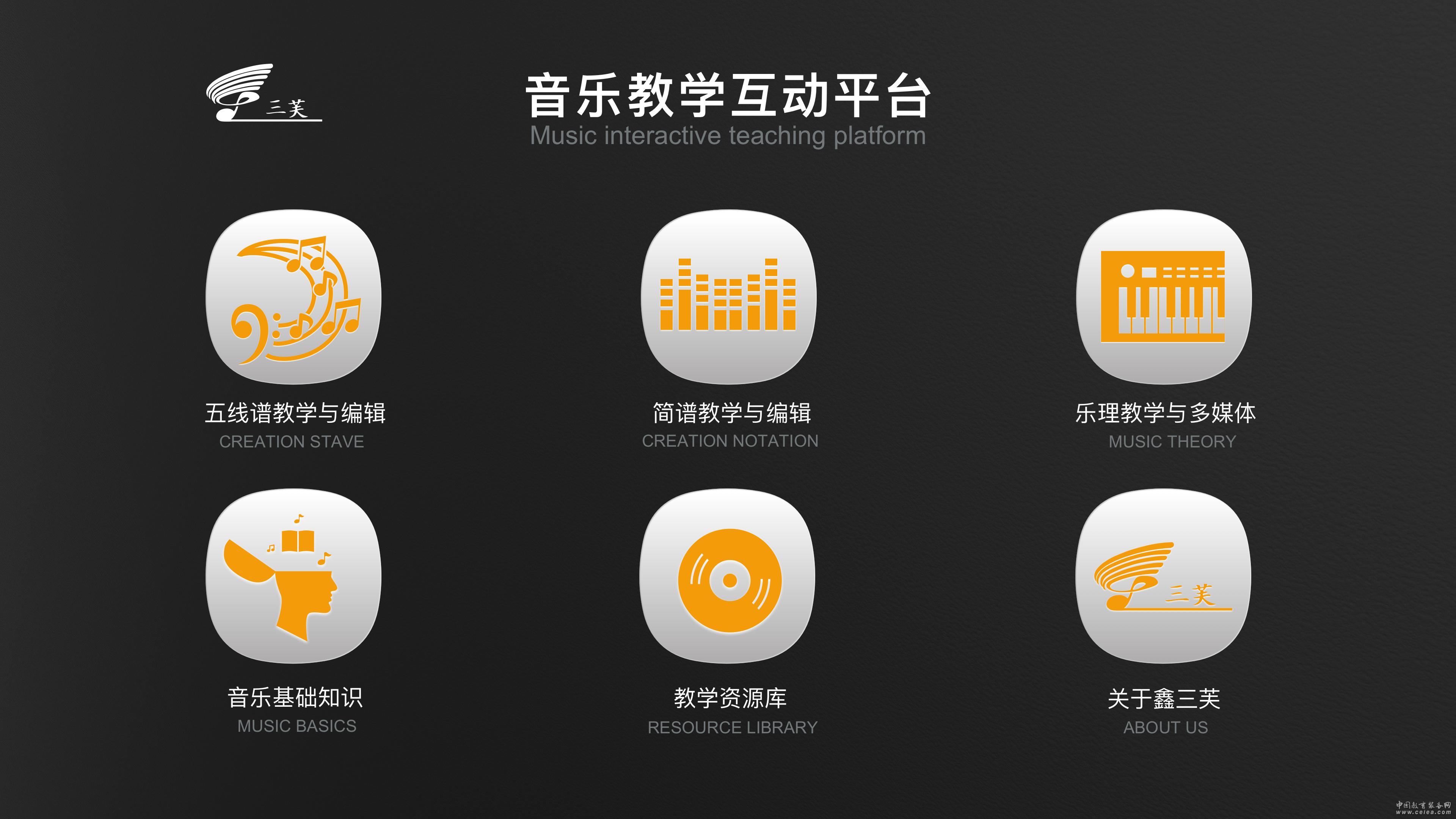The height and width of the screenshot is (819, 1456).
Task: Open 乐理教学与多媒体 Music Theory module
Action: (x=1163, y=297)
